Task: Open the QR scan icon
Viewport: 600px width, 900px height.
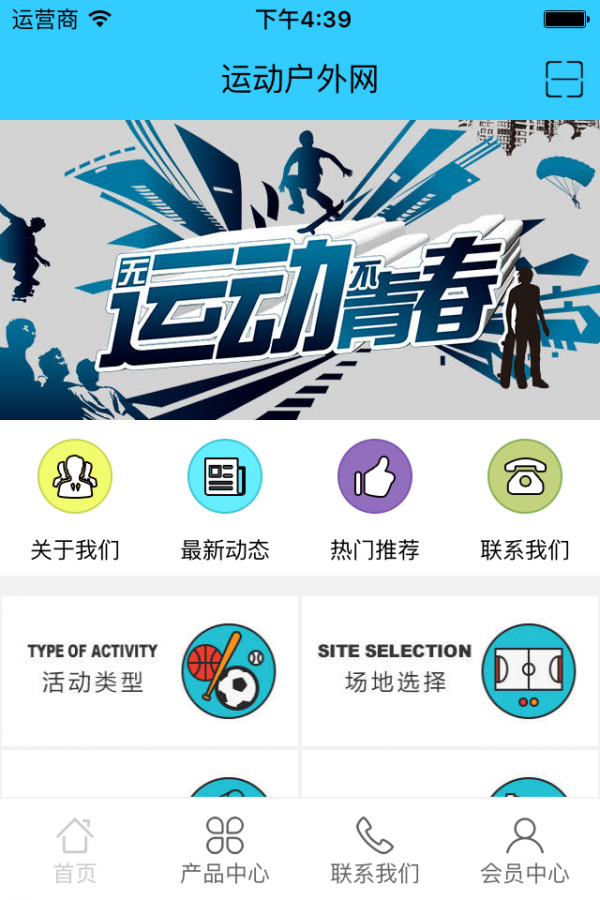Action: (564, 79)
